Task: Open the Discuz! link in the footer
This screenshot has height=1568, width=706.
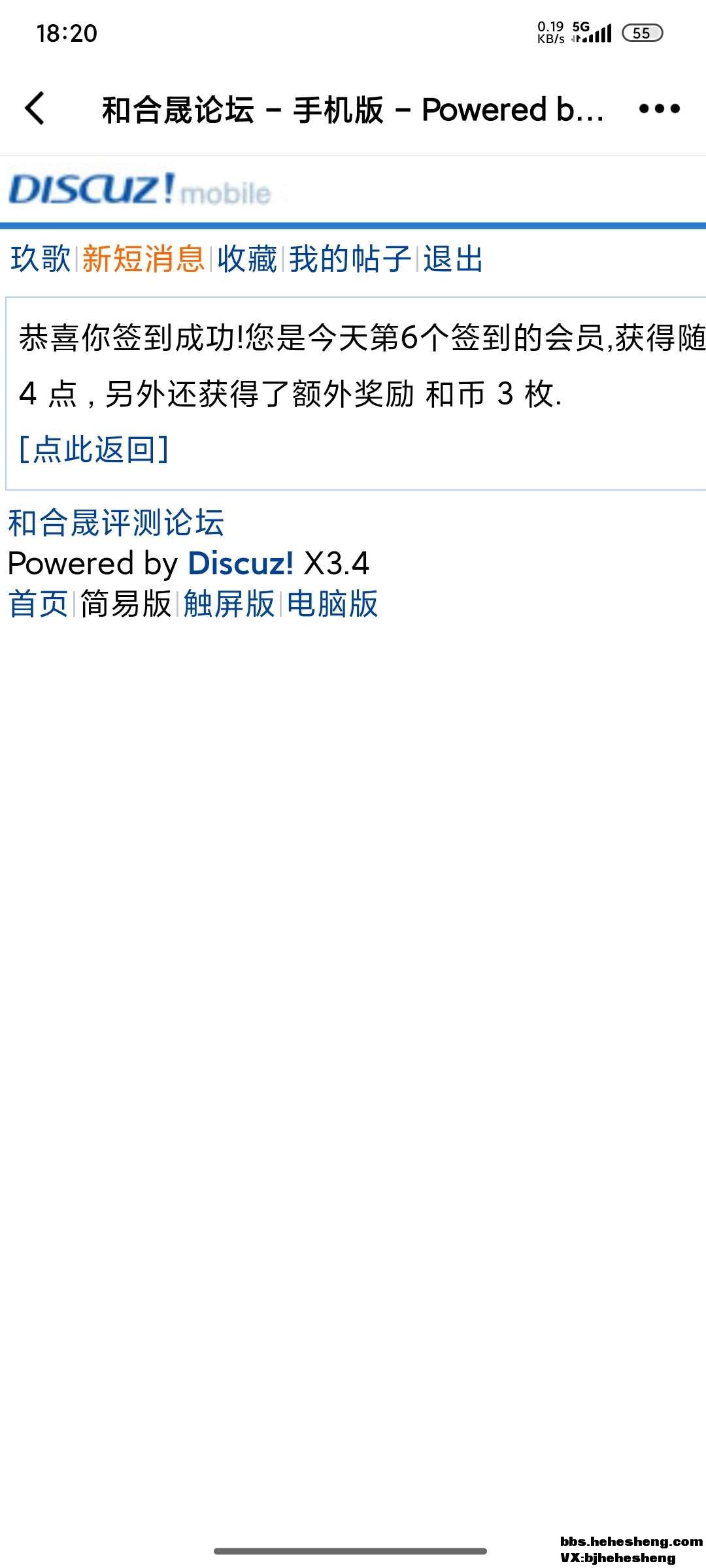Action: [241, 563]
